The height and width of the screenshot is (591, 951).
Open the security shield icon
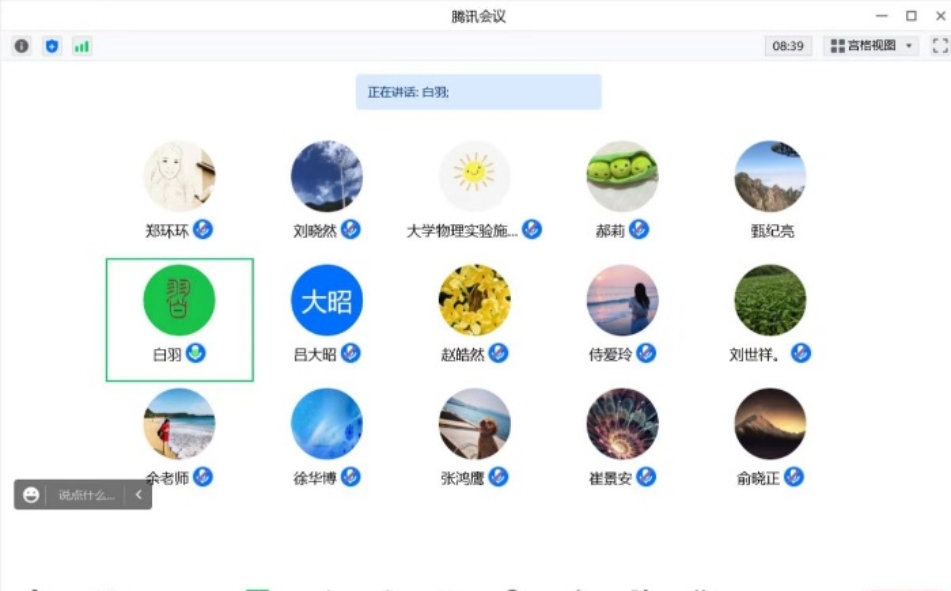(x=51, y=46)
